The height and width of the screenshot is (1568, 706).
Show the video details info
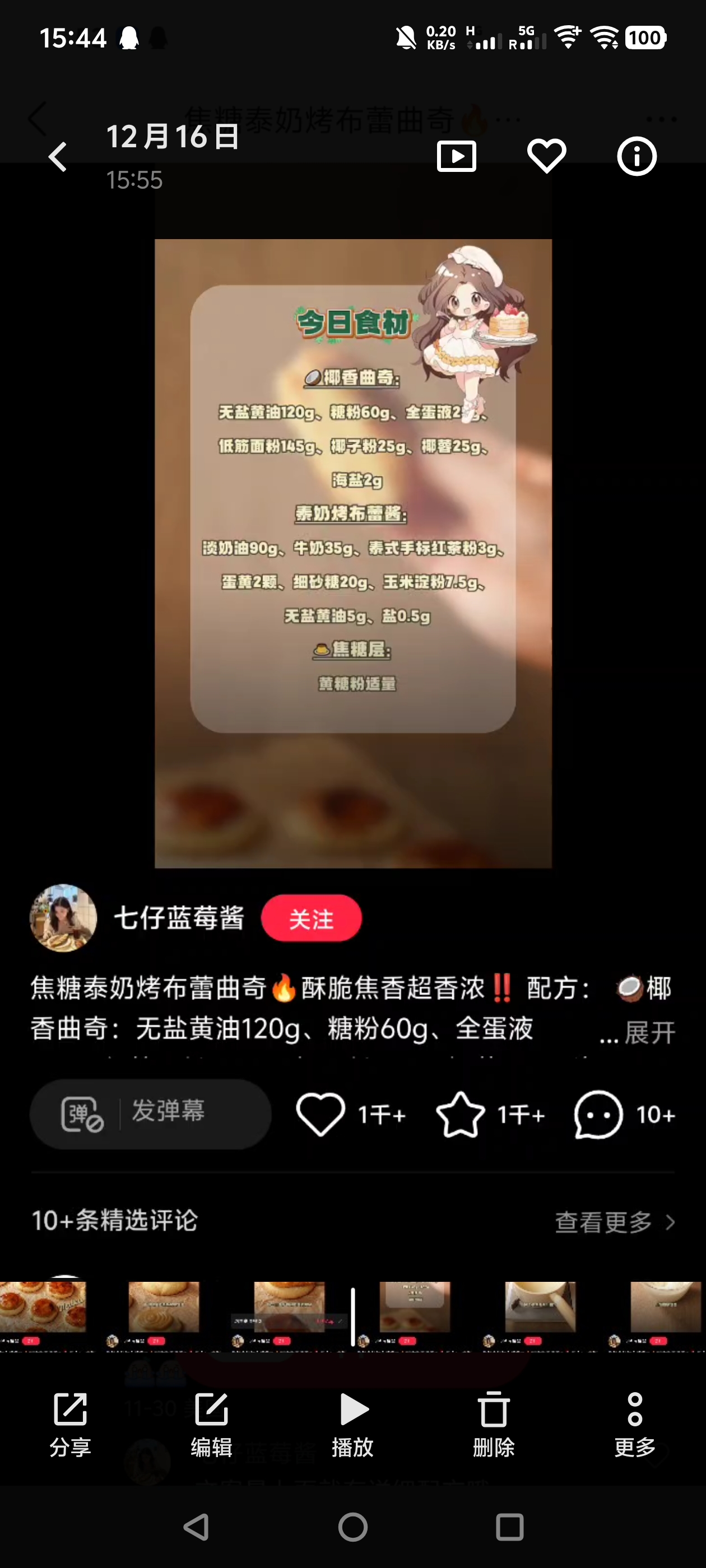637,157
